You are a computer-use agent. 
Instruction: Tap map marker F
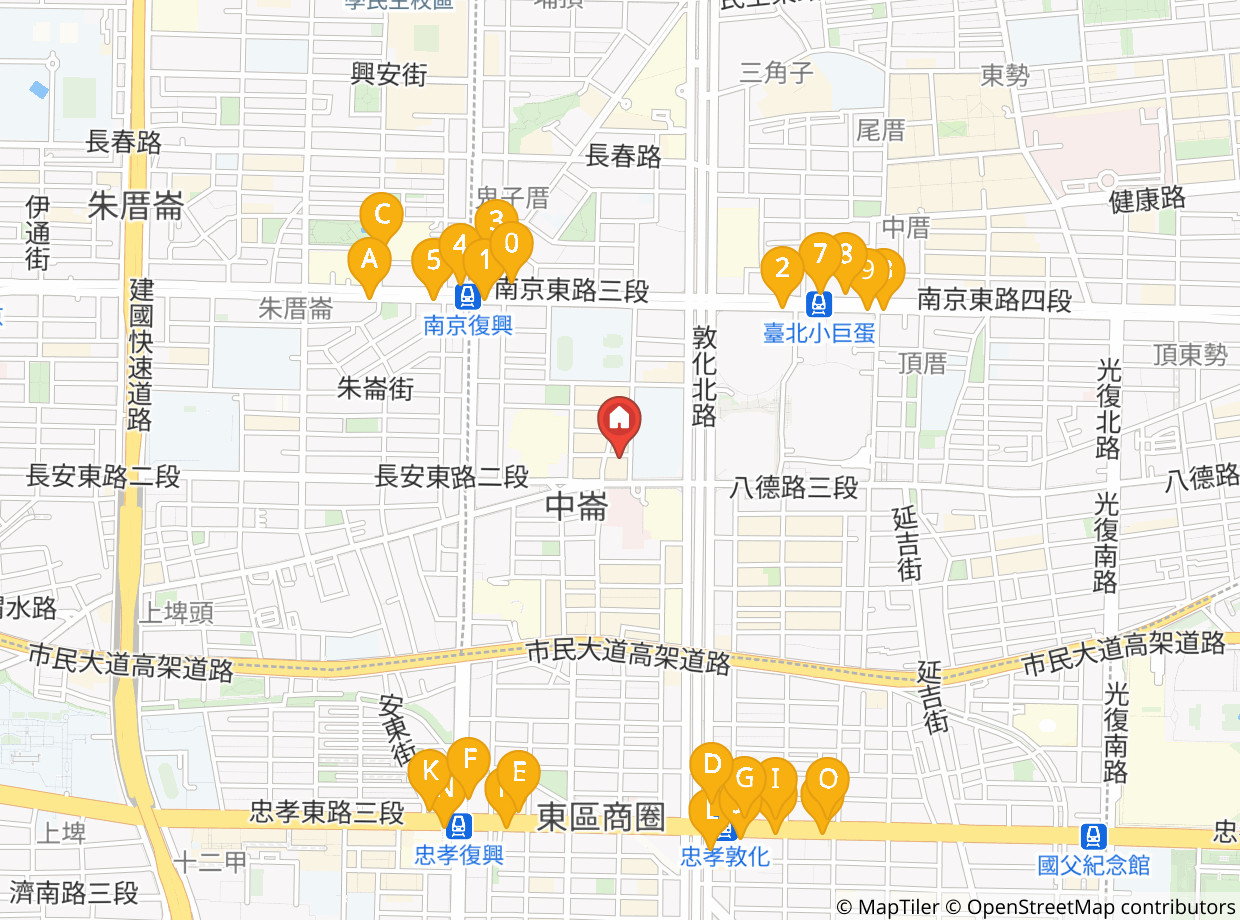(x=468, y=757)
